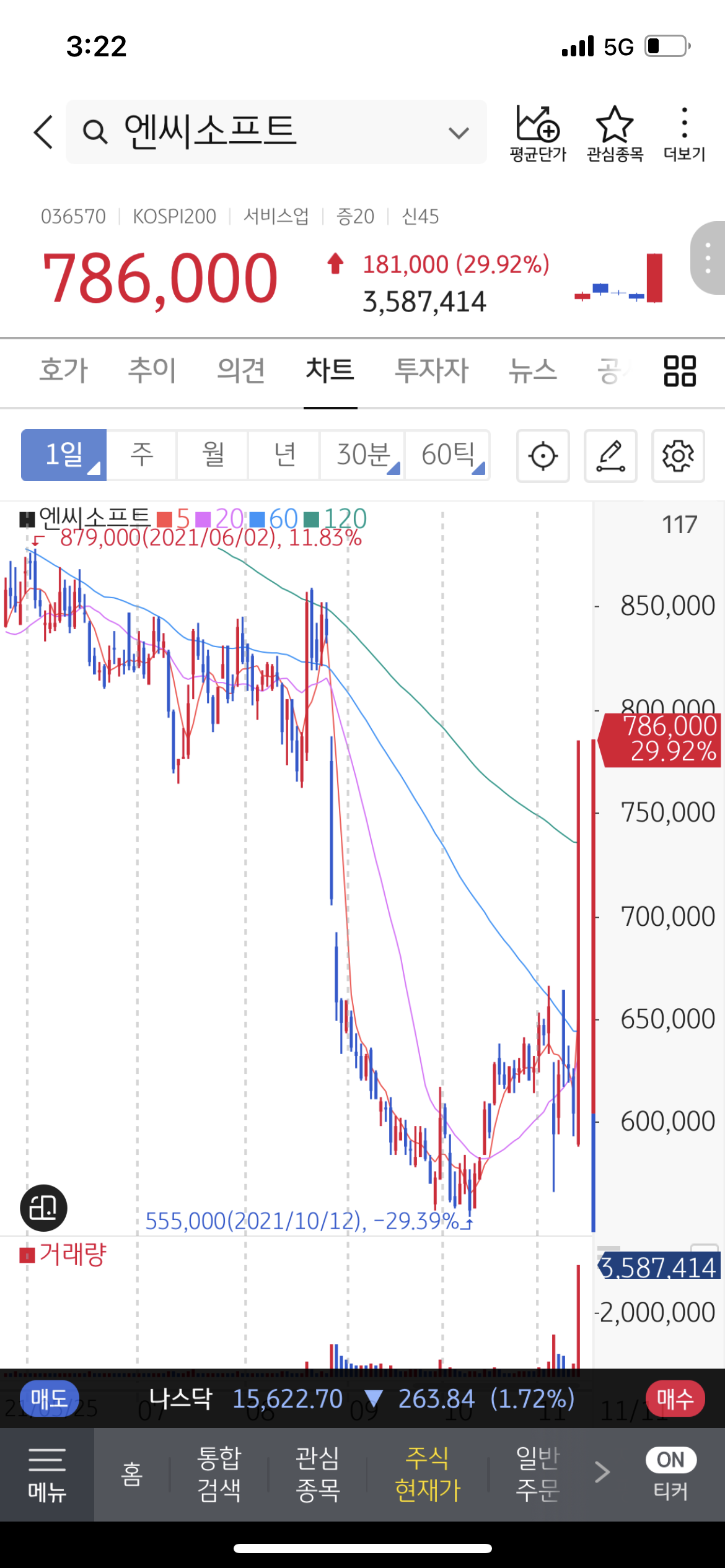Switch to the 투자자 tab
The width and height of the screenshot is (725, 1568).
point(432,370)
